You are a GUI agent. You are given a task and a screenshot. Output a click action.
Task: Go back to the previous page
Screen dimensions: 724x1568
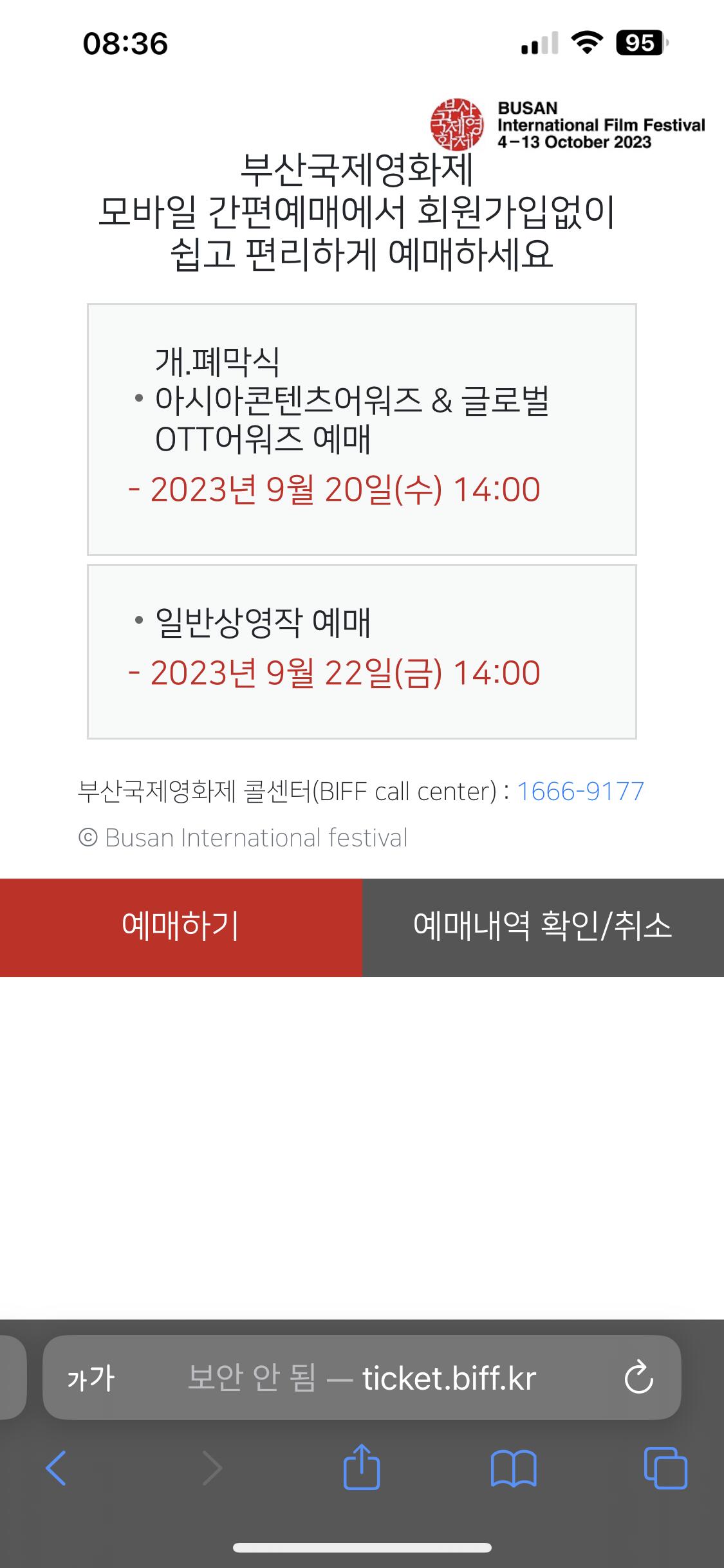[x=56, y=1469]
